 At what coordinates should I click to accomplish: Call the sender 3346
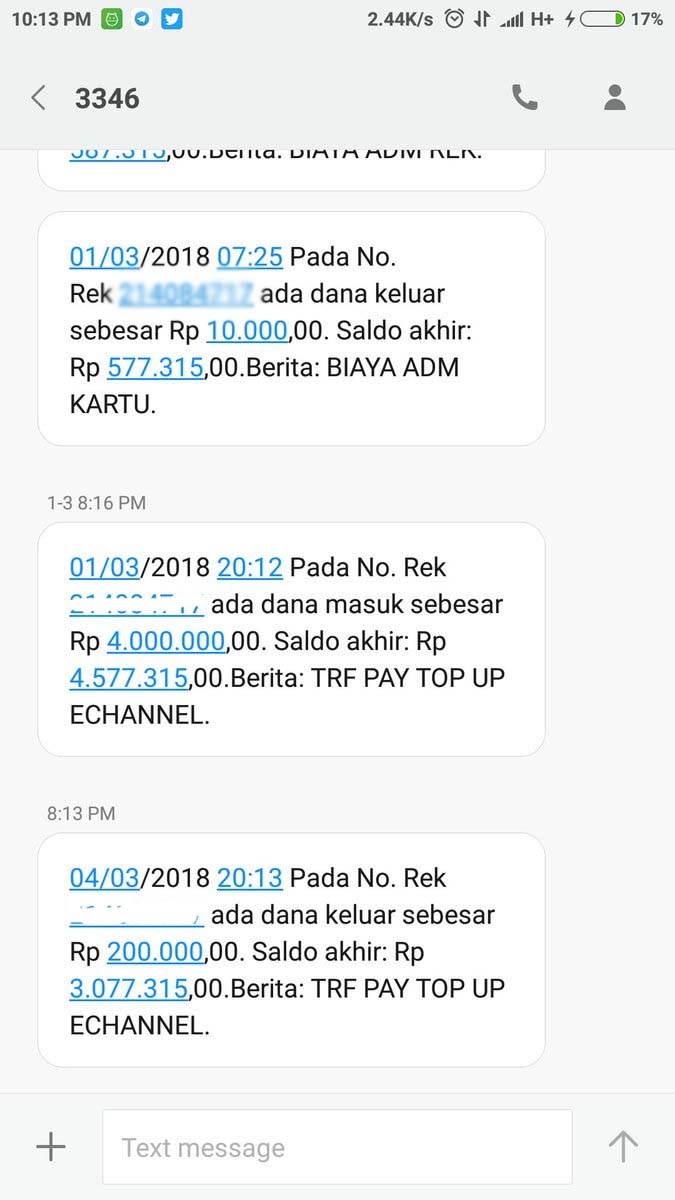[x=524, y=98]
